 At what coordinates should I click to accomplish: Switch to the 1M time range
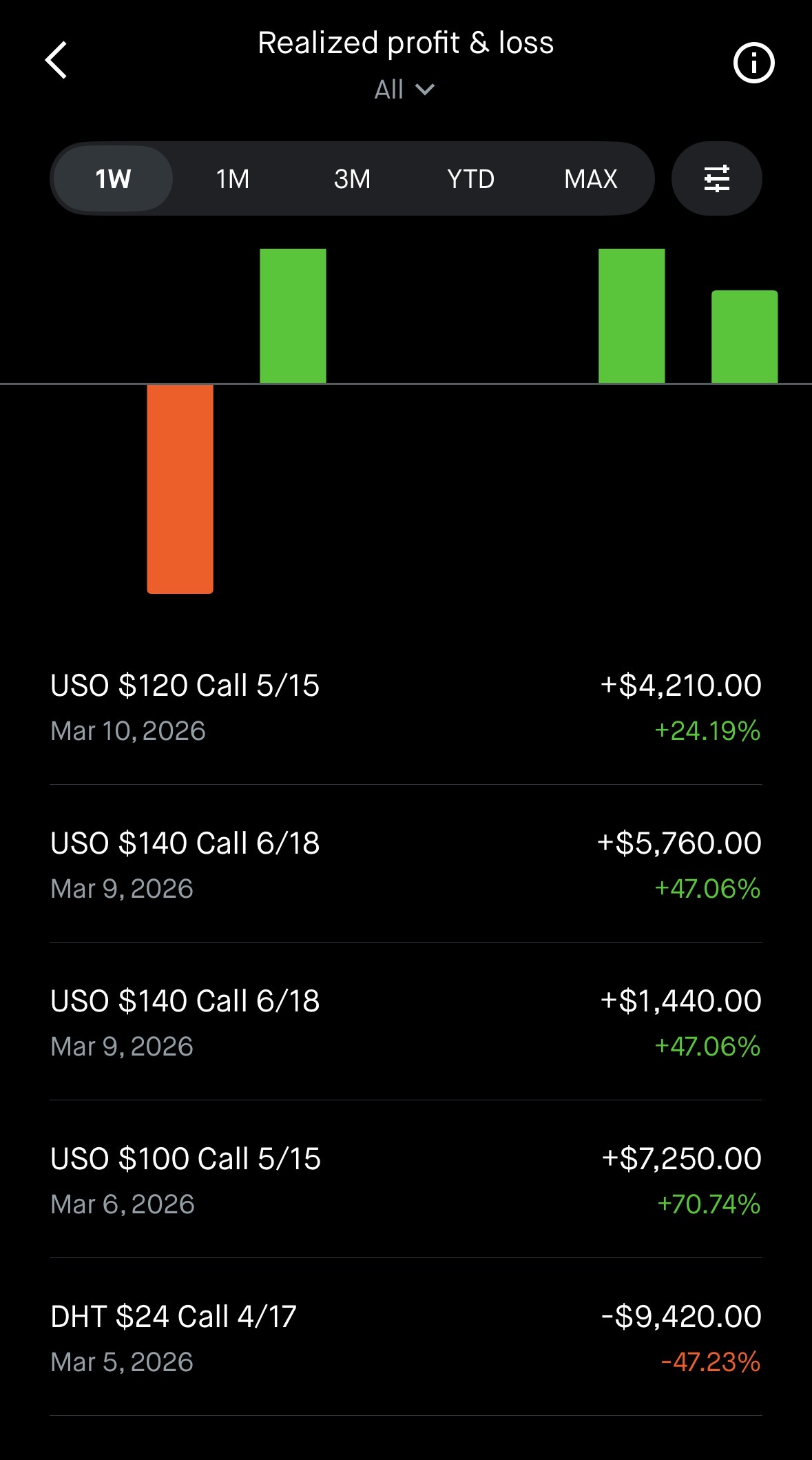233,179
